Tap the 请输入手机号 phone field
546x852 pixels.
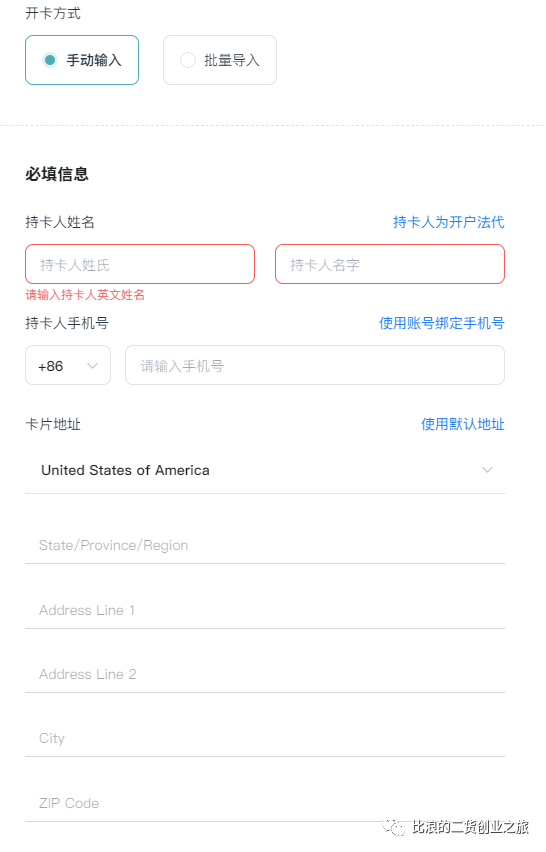[315, 365]
